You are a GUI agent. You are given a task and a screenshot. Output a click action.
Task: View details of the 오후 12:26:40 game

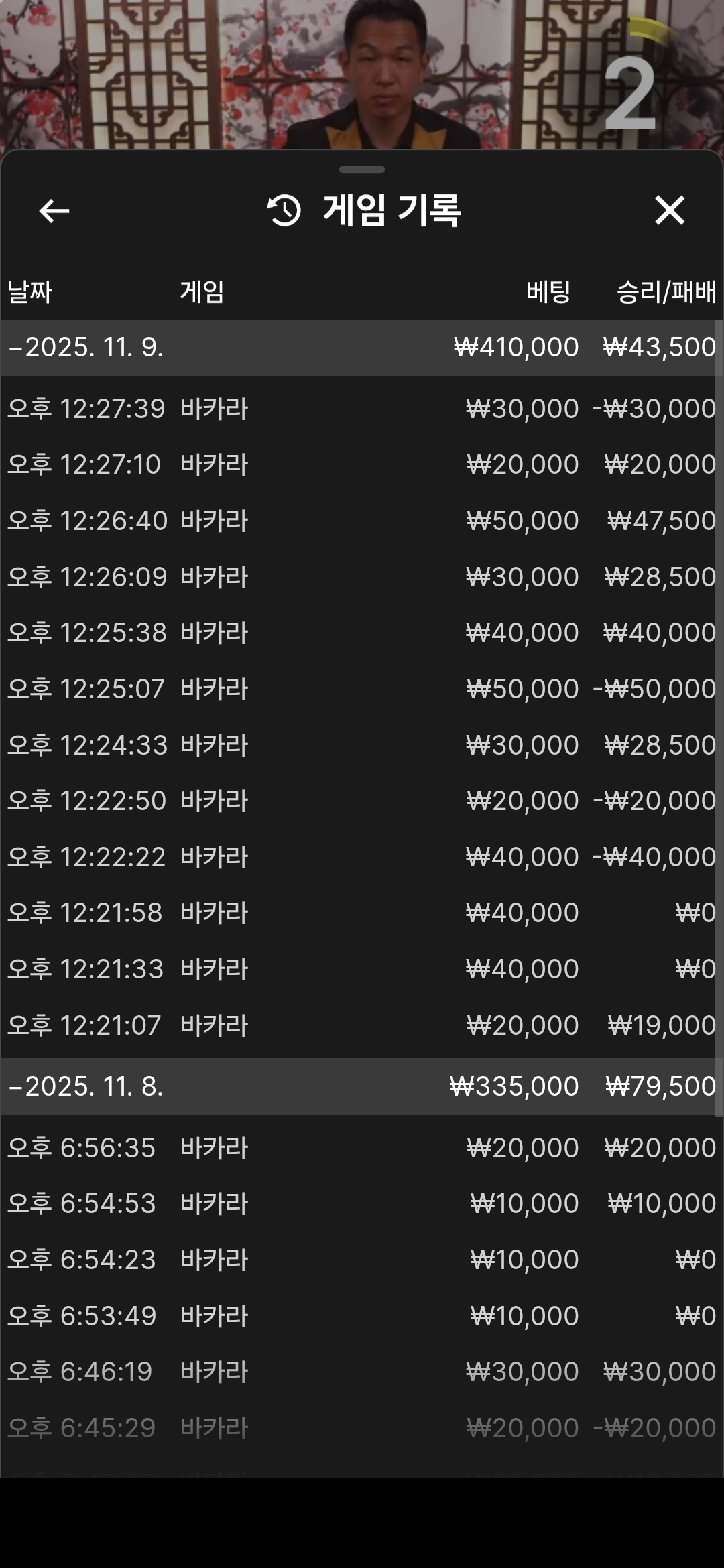click(x=362, y=521)
